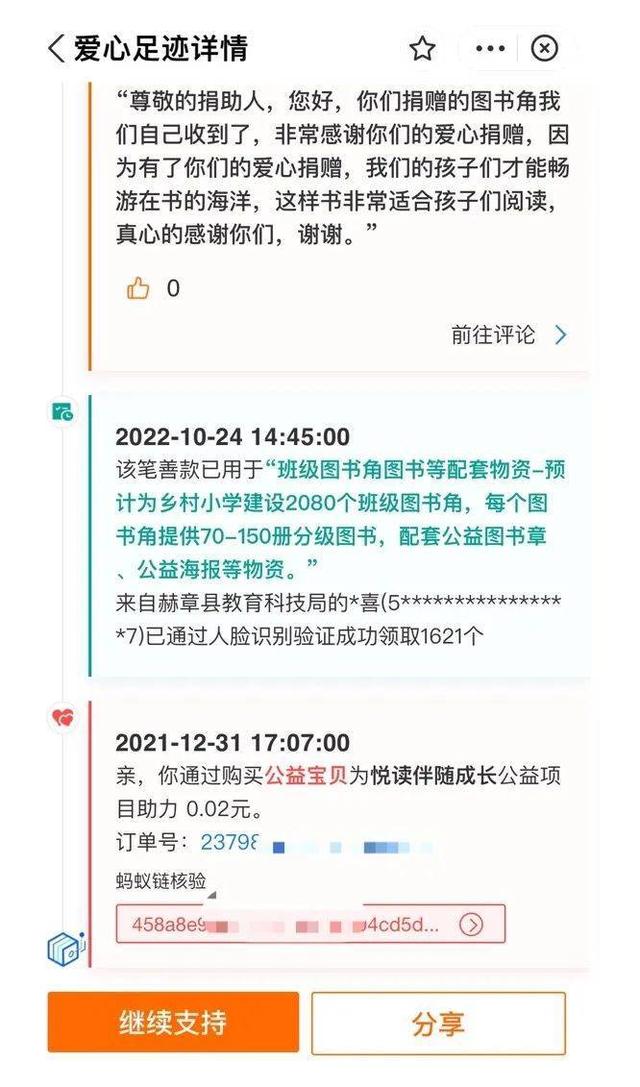Like the donor thank-you message
640x1087 pixels.
coord(138,289)
